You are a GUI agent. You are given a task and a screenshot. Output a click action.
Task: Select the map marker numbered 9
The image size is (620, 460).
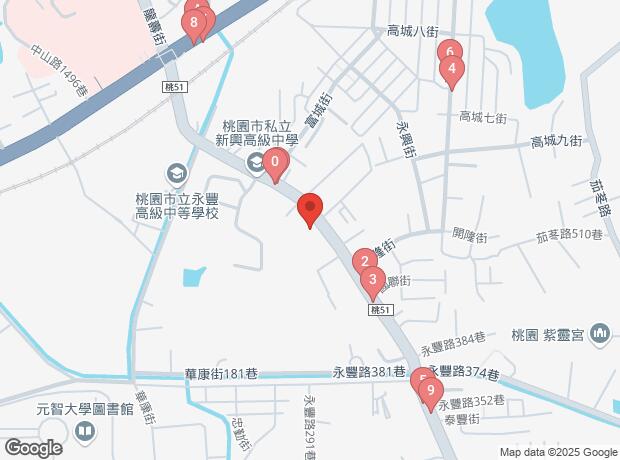pyautogui.click(x=430, y=391)
